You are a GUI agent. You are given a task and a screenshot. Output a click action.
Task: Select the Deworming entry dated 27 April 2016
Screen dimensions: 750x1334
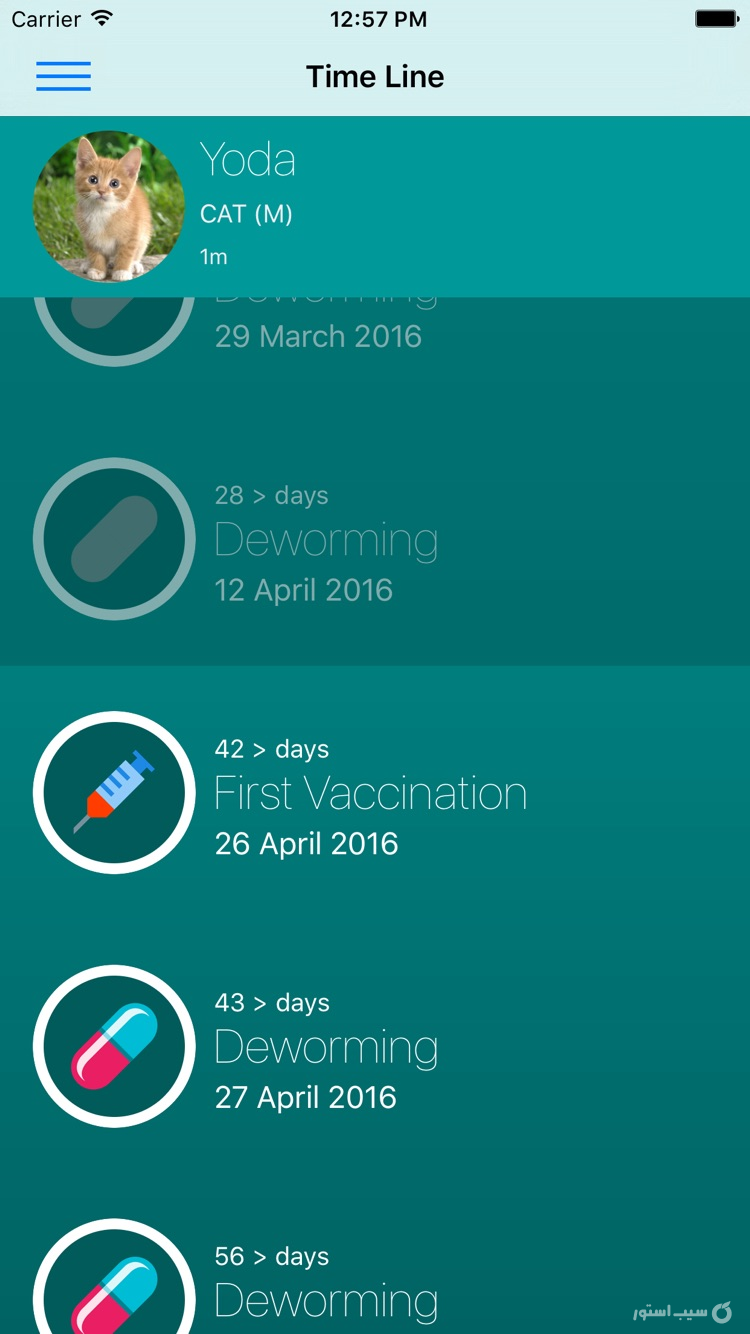326,1046
